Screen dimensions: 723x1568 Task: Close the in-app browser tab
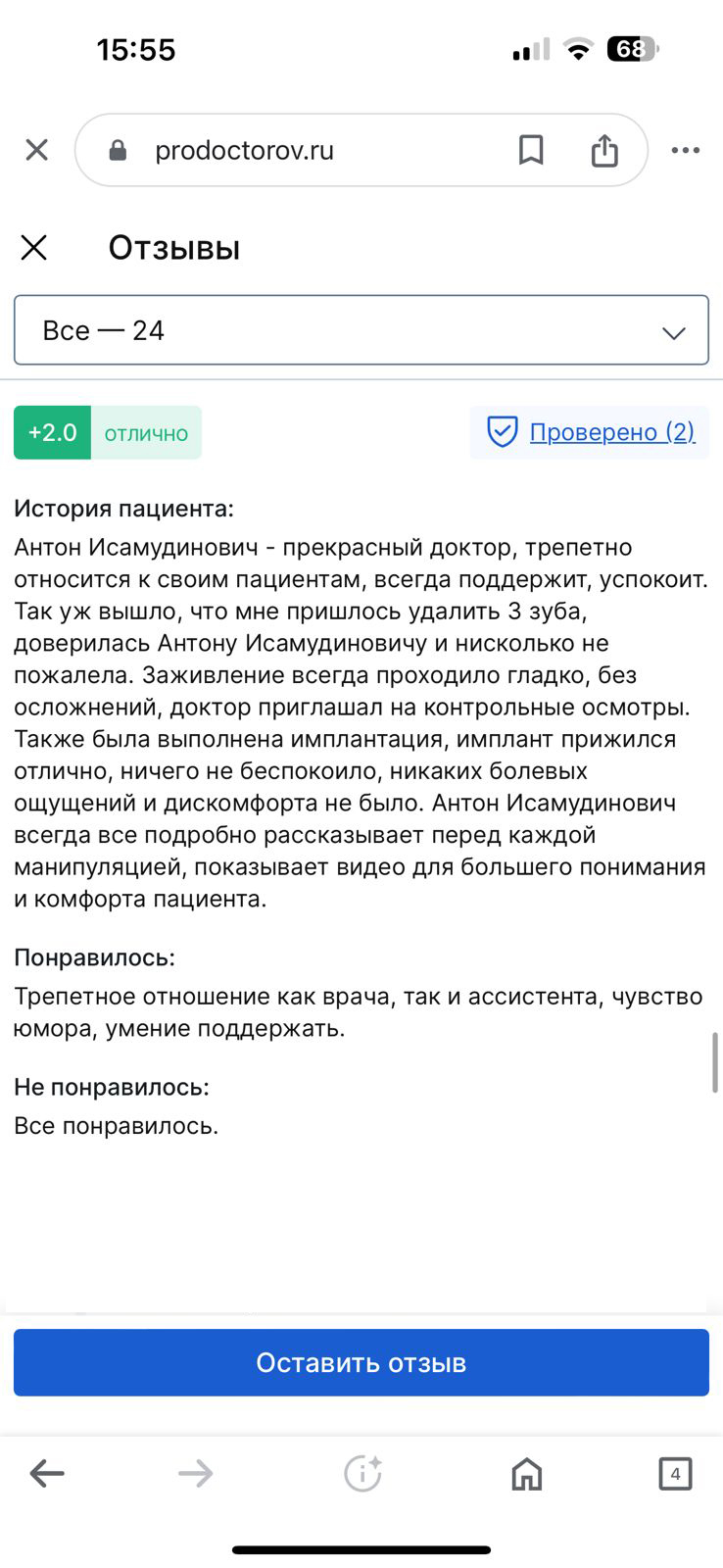pyautogui.click(x=36, y=150)
